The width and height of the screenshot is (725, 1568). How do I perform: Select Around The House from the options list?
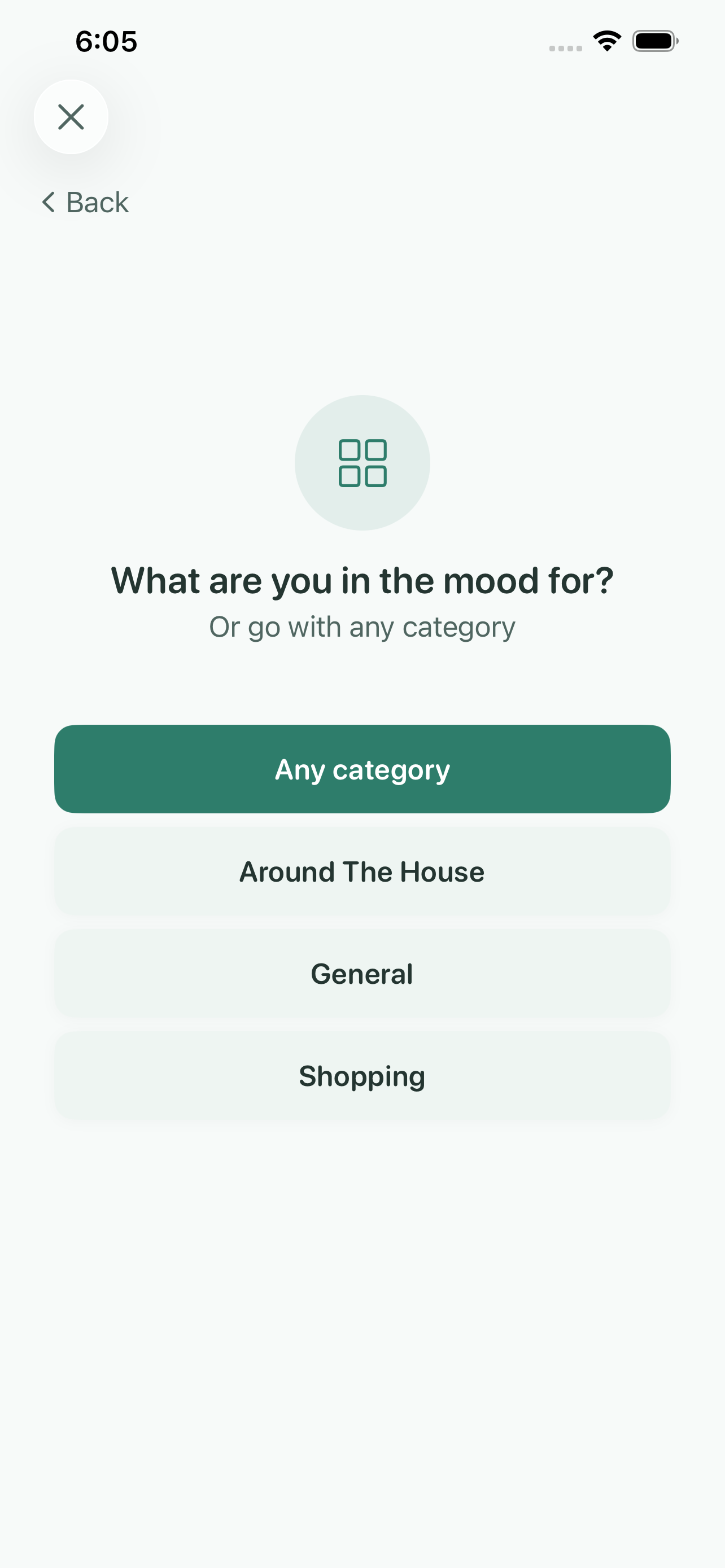coord(362,871)
